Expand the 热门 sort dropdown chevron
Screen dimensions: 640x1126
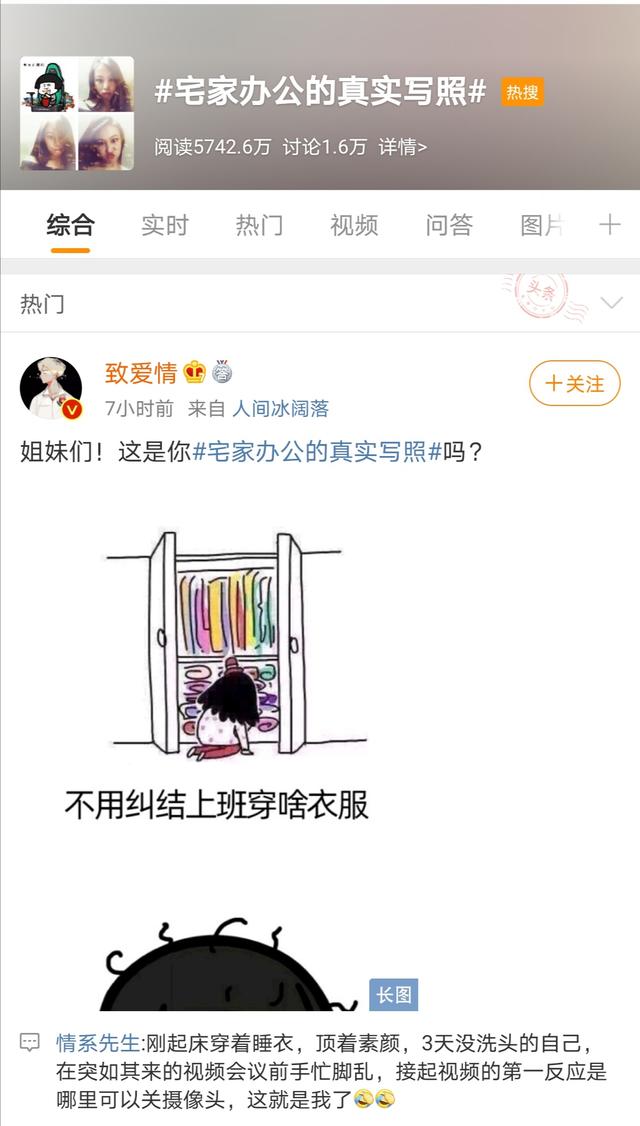(610, 303)
